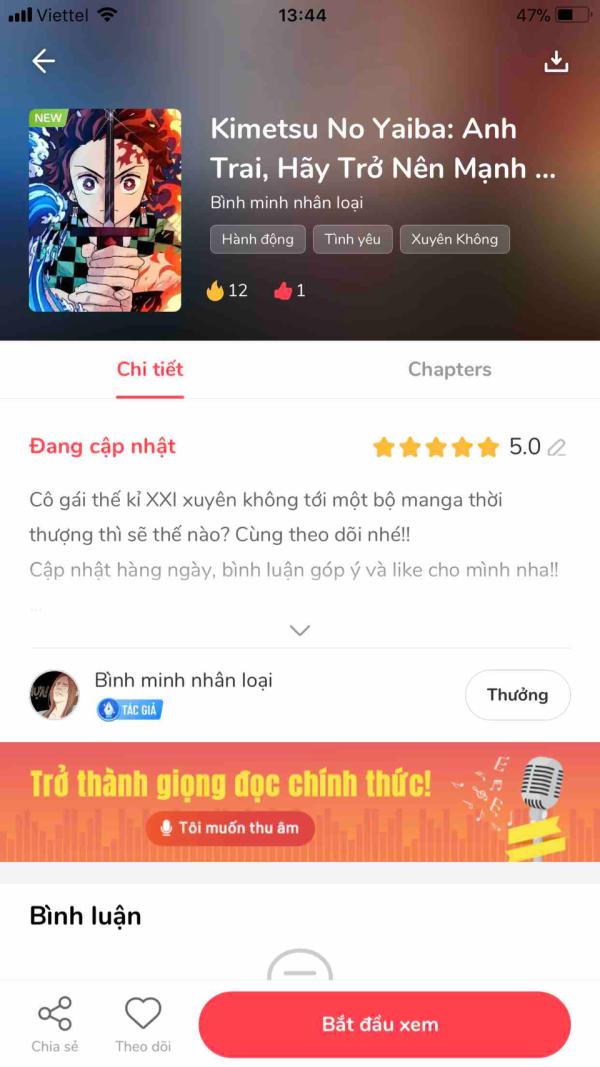Screen dimensions: 600x1067
Task: Tap the Thưởng button
Action: coord(517,695)
